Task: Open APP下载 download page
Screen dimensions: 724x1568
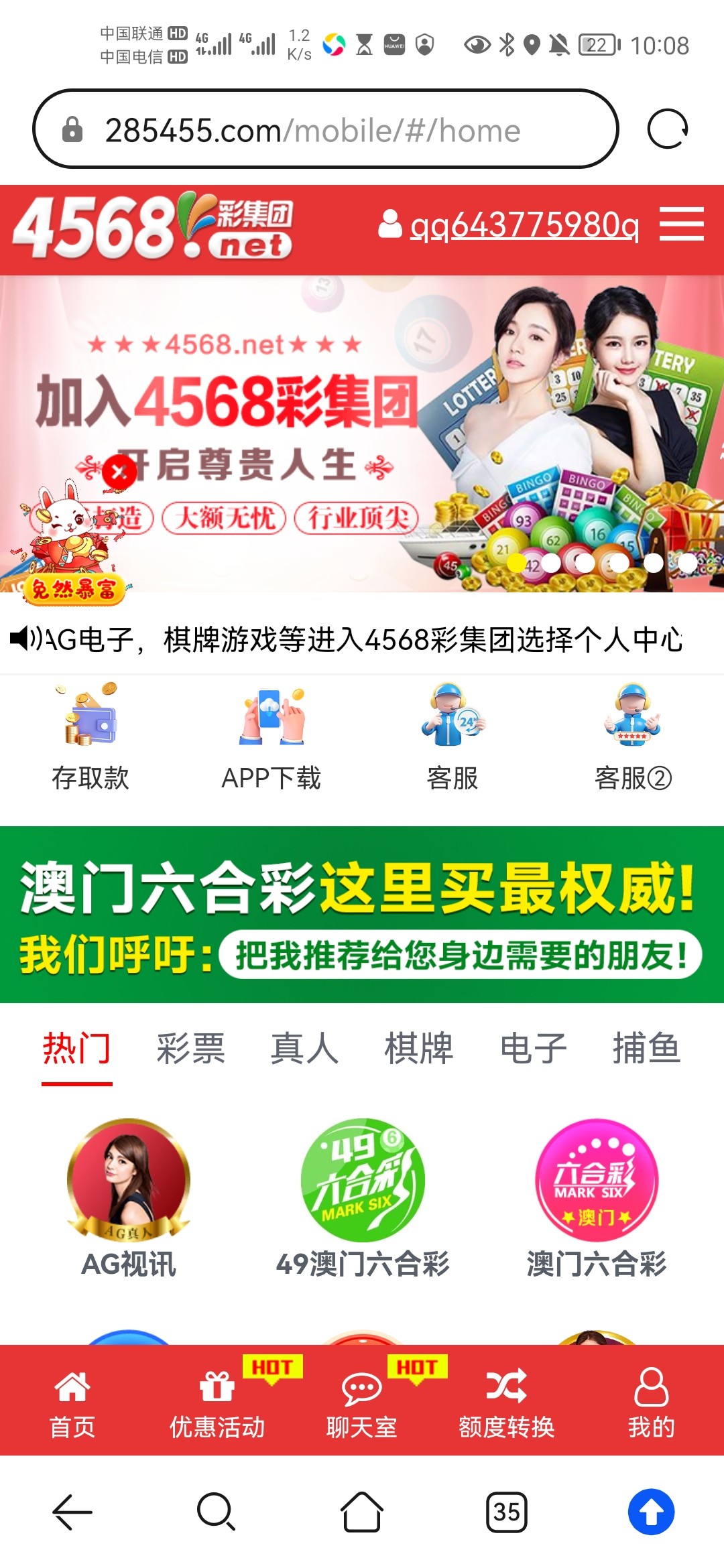Action: pyautogui.click(x=271, y=737)
